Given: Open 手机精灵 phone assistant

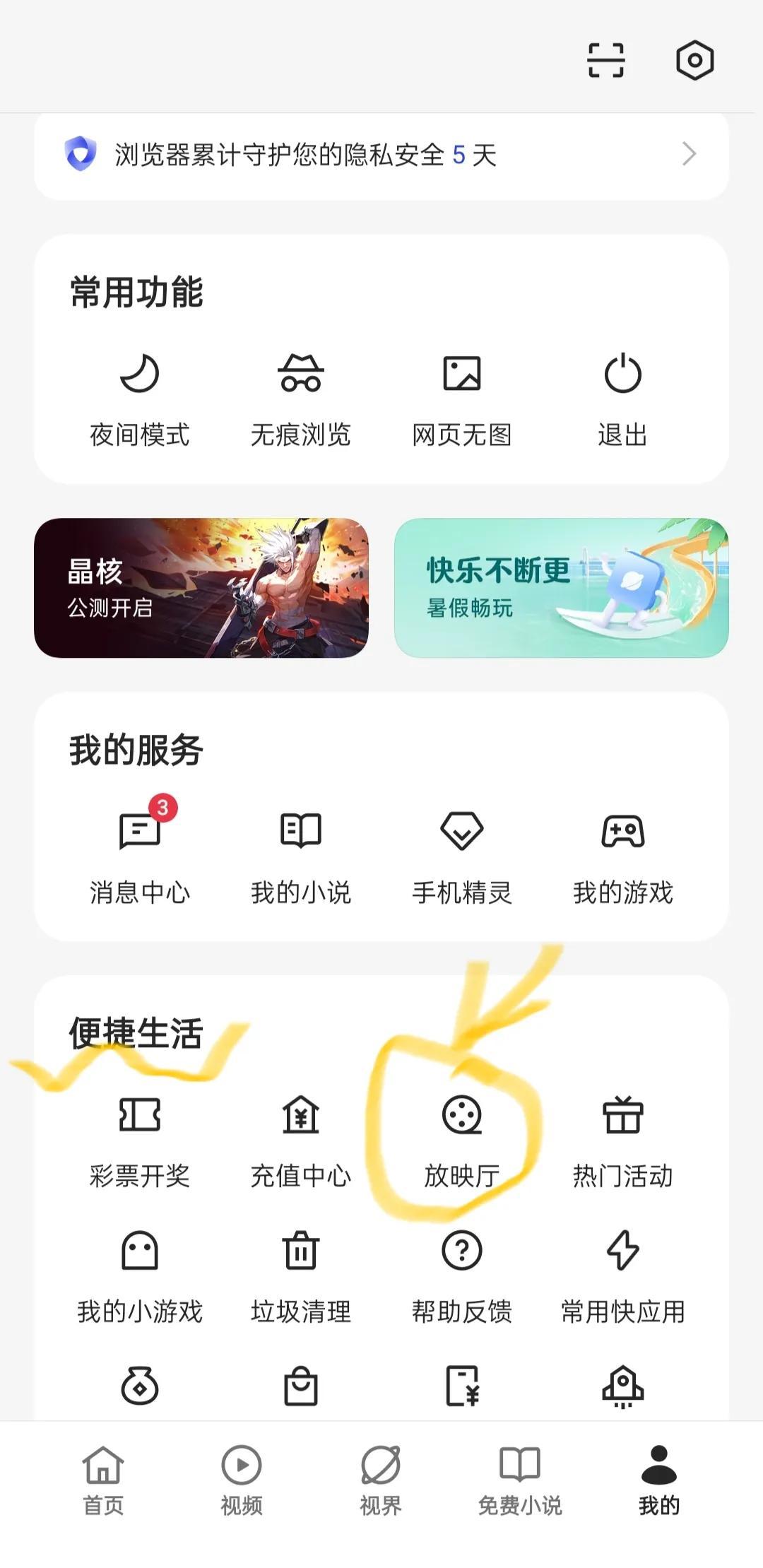Looking at the screenshot, I should pos(463,855).
